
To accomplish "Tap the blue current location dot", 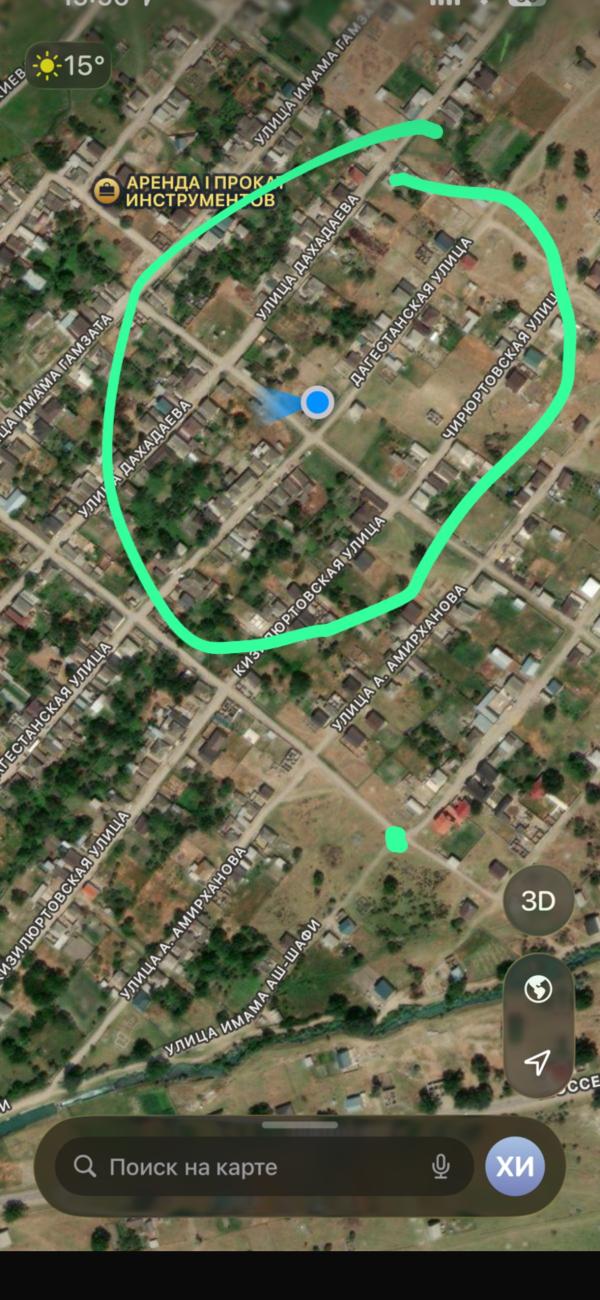I will (x=317, y=402).
